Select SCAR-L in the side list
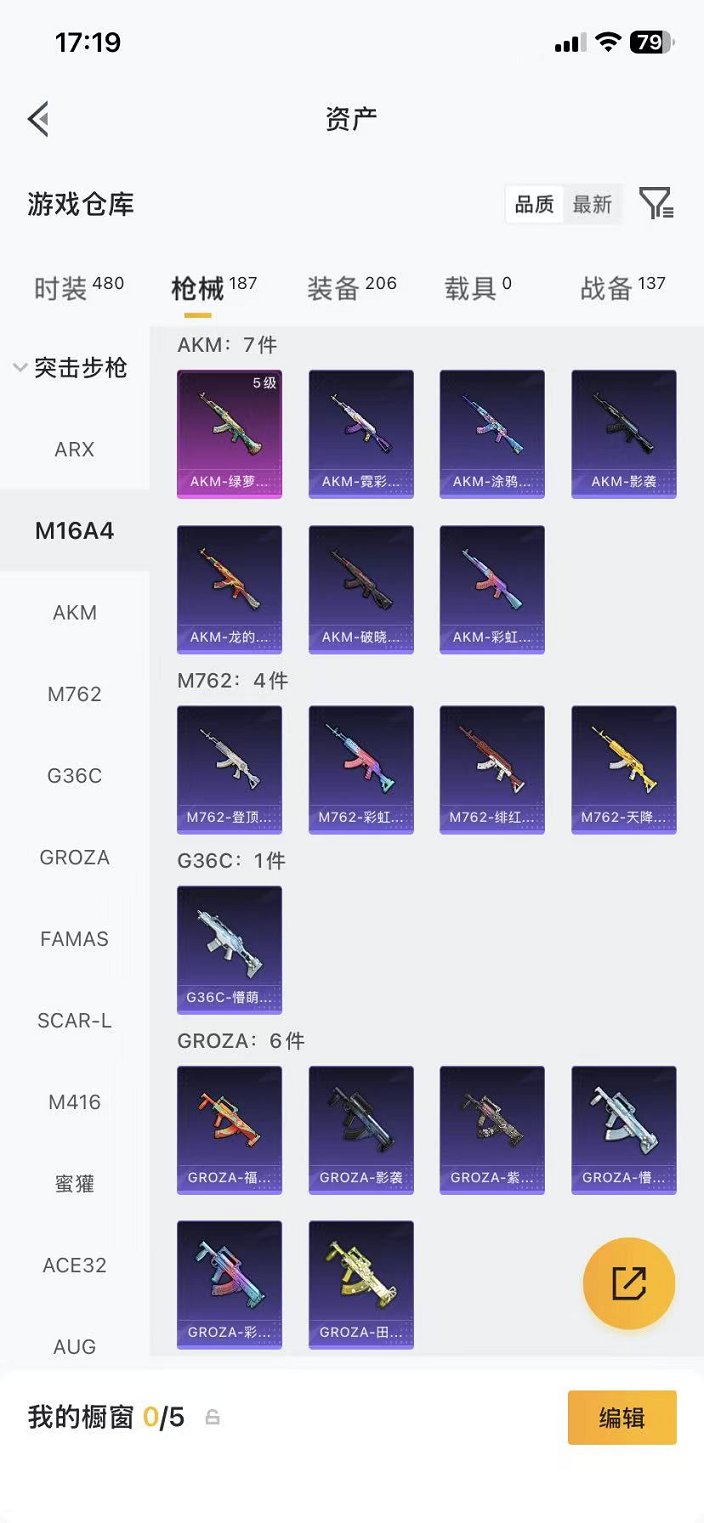 [x=75, y=1020]
